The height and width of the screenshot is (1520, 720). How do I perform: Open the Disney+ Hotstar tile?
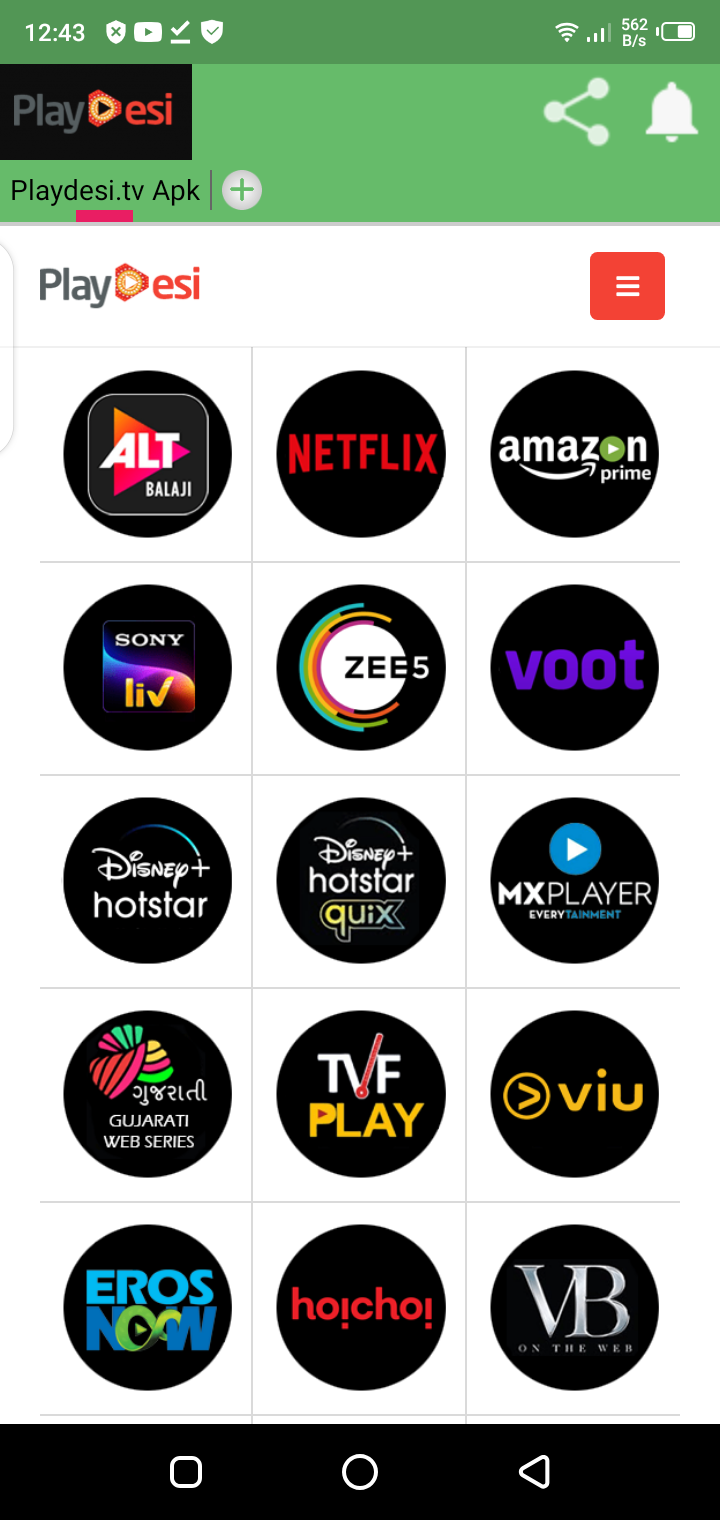[x=147, y=880]
